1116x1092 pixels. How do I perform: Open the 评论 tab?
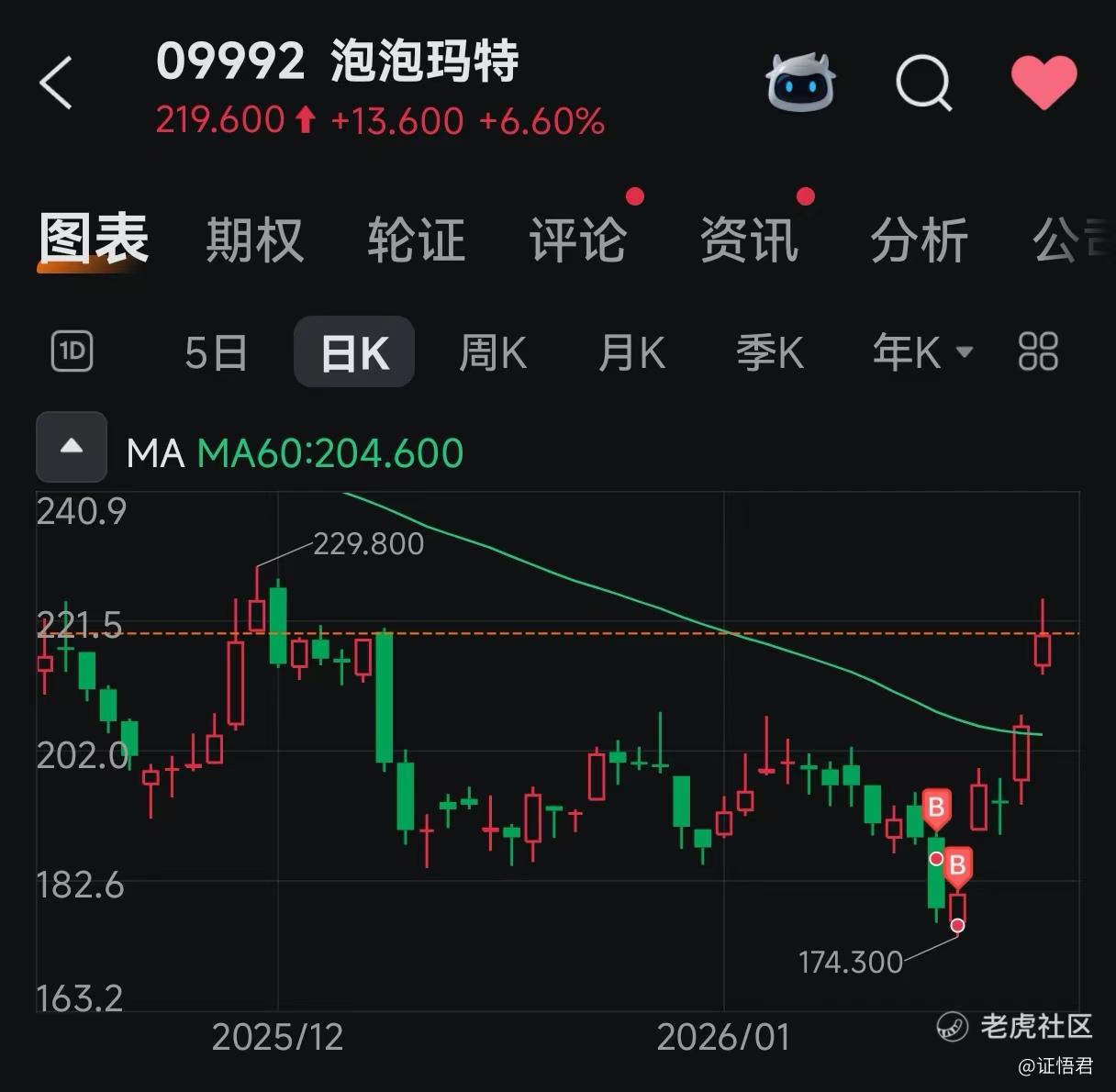[x=578, y=240]
